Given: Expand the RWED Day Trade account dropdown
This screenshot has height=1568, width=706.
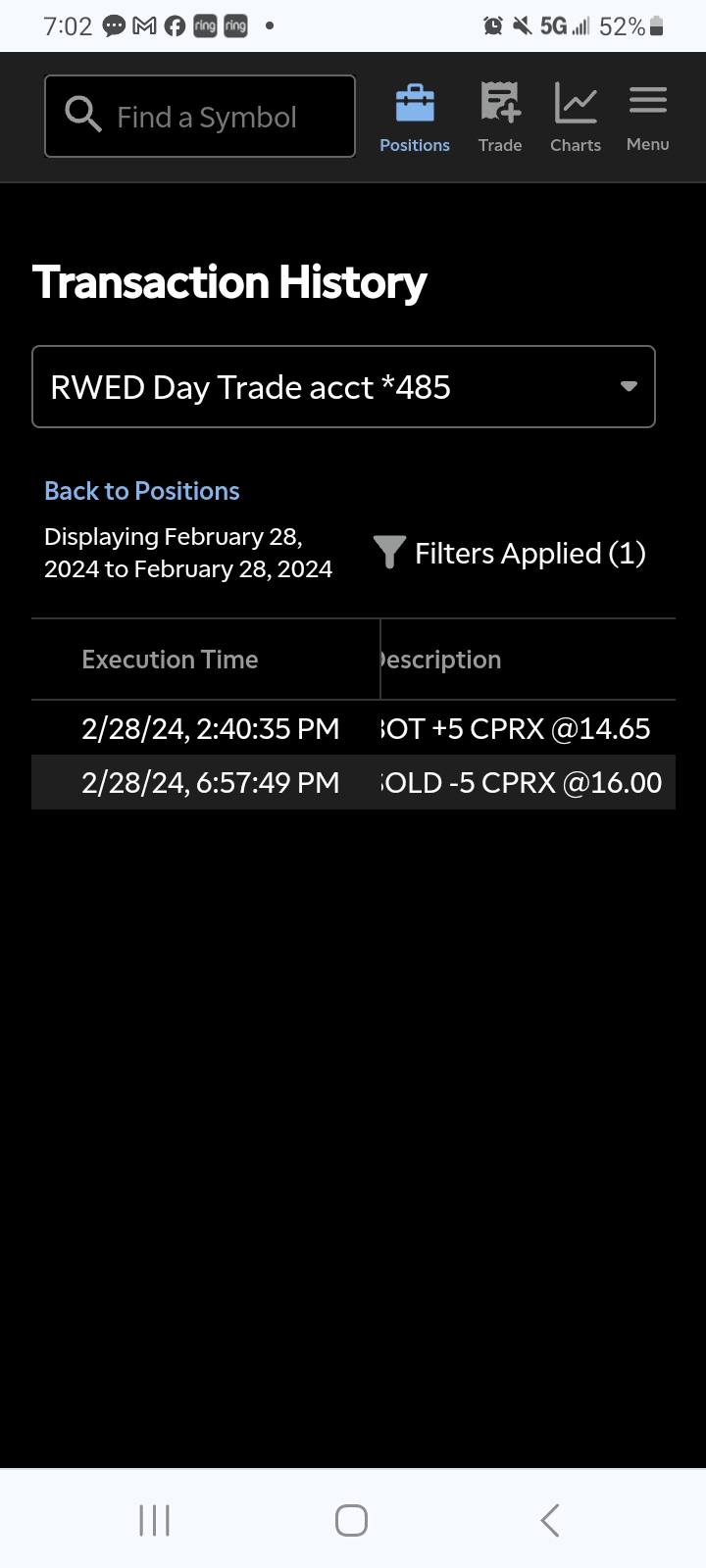Looking at the screenshot, I should point(343,387).
